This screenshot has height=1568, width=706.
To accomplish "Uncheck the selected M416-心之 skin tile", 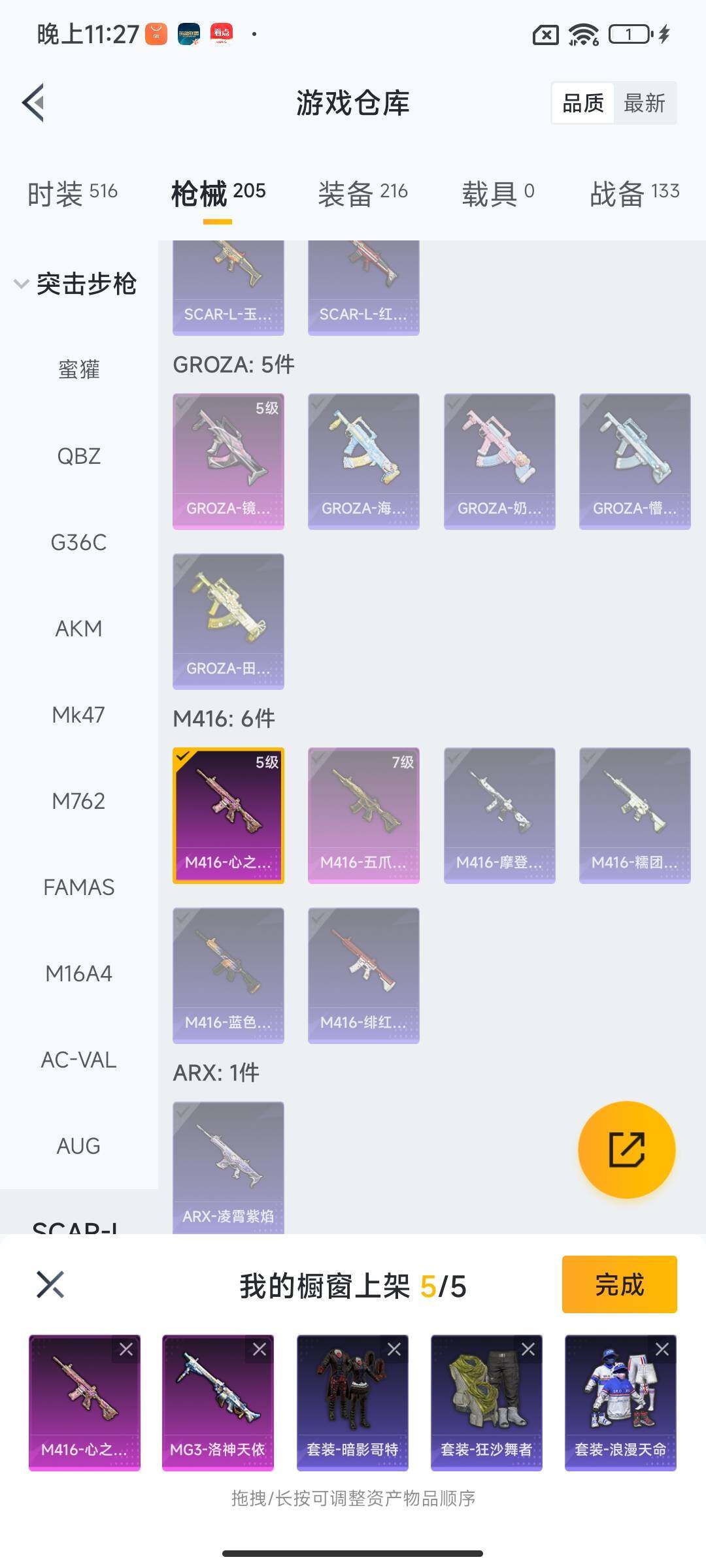I will [x=228, y=815].
